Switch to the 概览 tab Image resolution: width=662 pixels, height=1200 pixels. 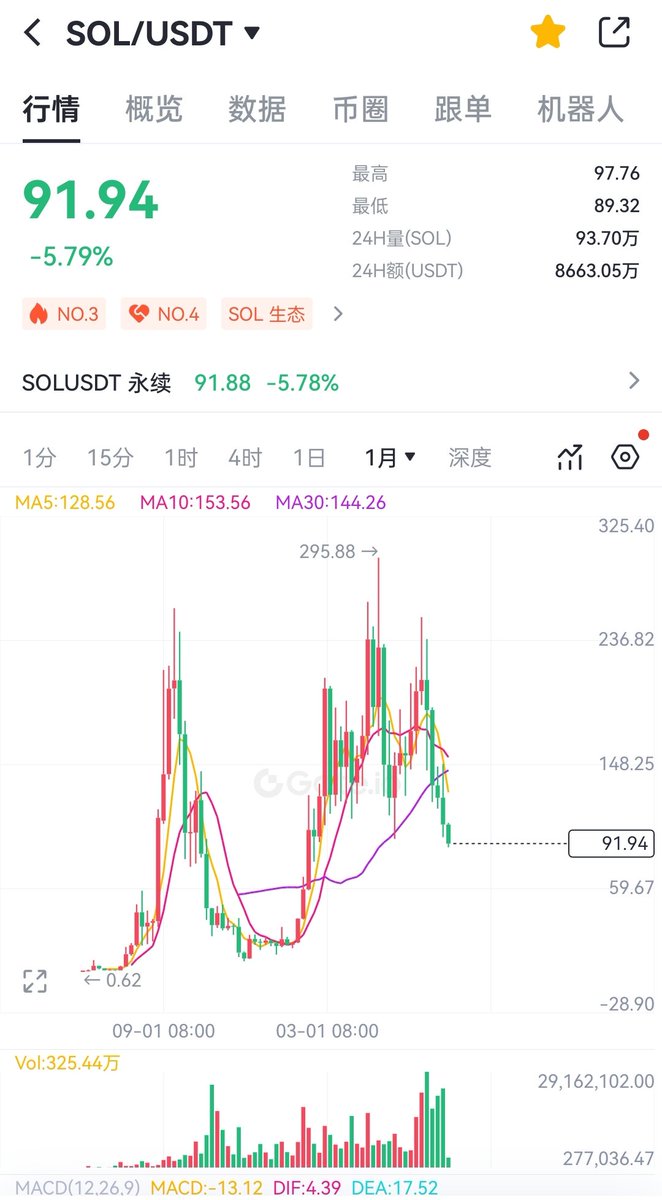[154, 109]
